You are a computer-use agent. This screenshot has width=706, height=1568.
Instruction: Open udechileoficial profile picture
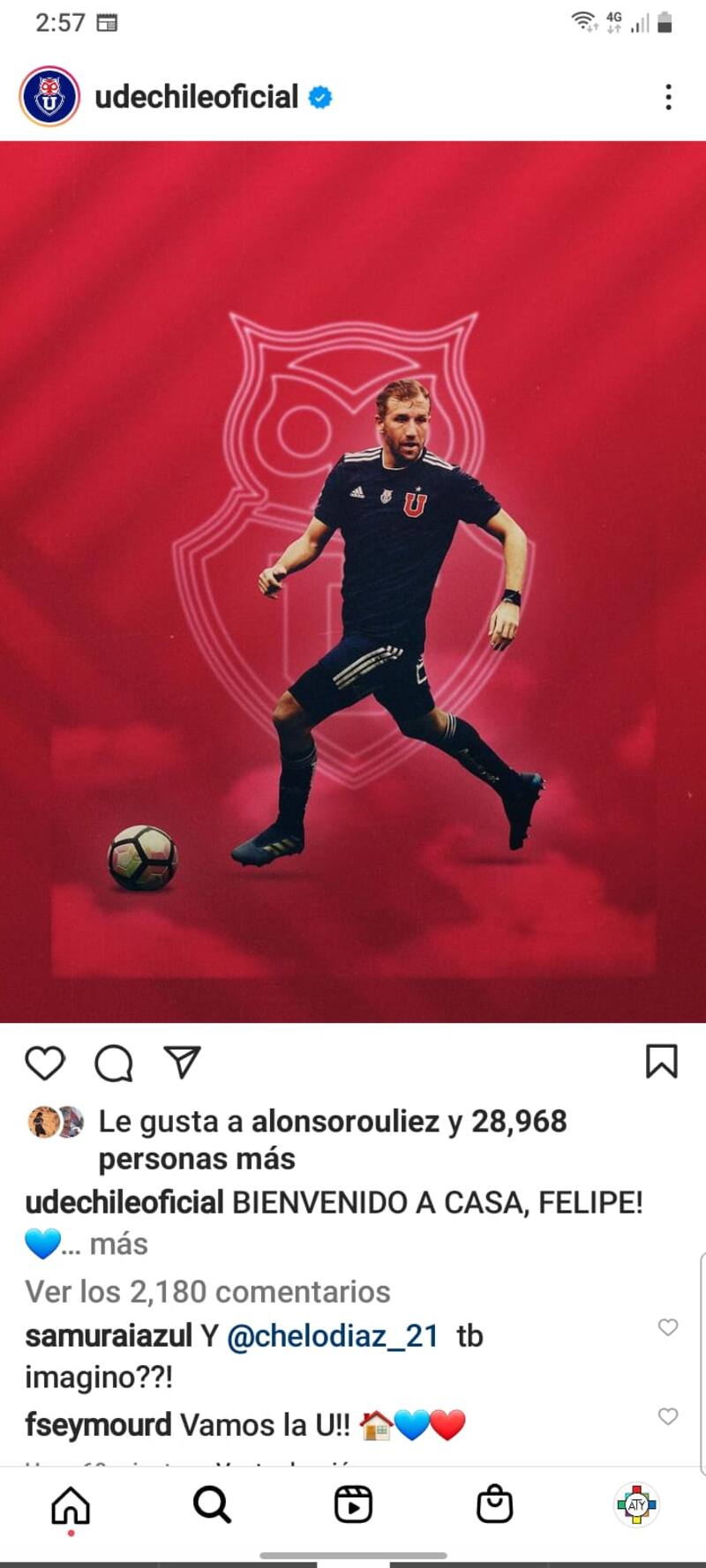coord(49,96)
